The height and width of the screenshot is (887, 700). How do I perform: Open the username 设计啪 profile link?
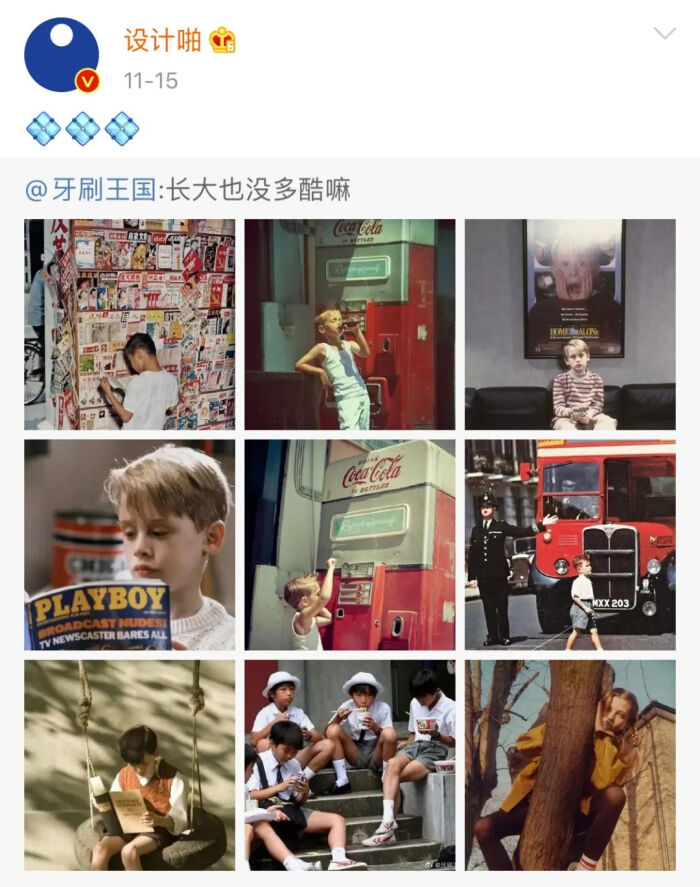point(162,41)
